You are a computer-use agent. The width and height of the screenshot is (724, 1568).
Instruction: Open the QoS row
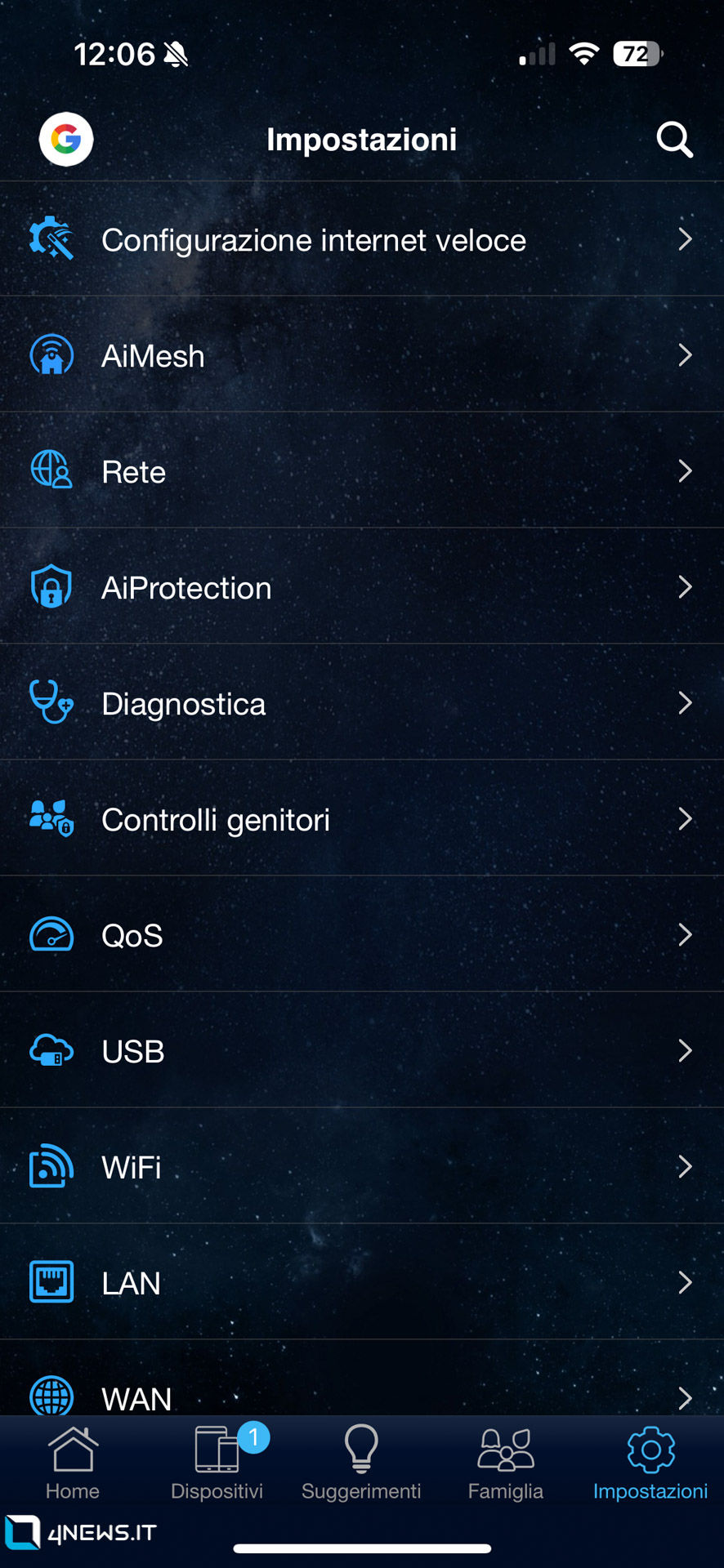click(362, 934)
